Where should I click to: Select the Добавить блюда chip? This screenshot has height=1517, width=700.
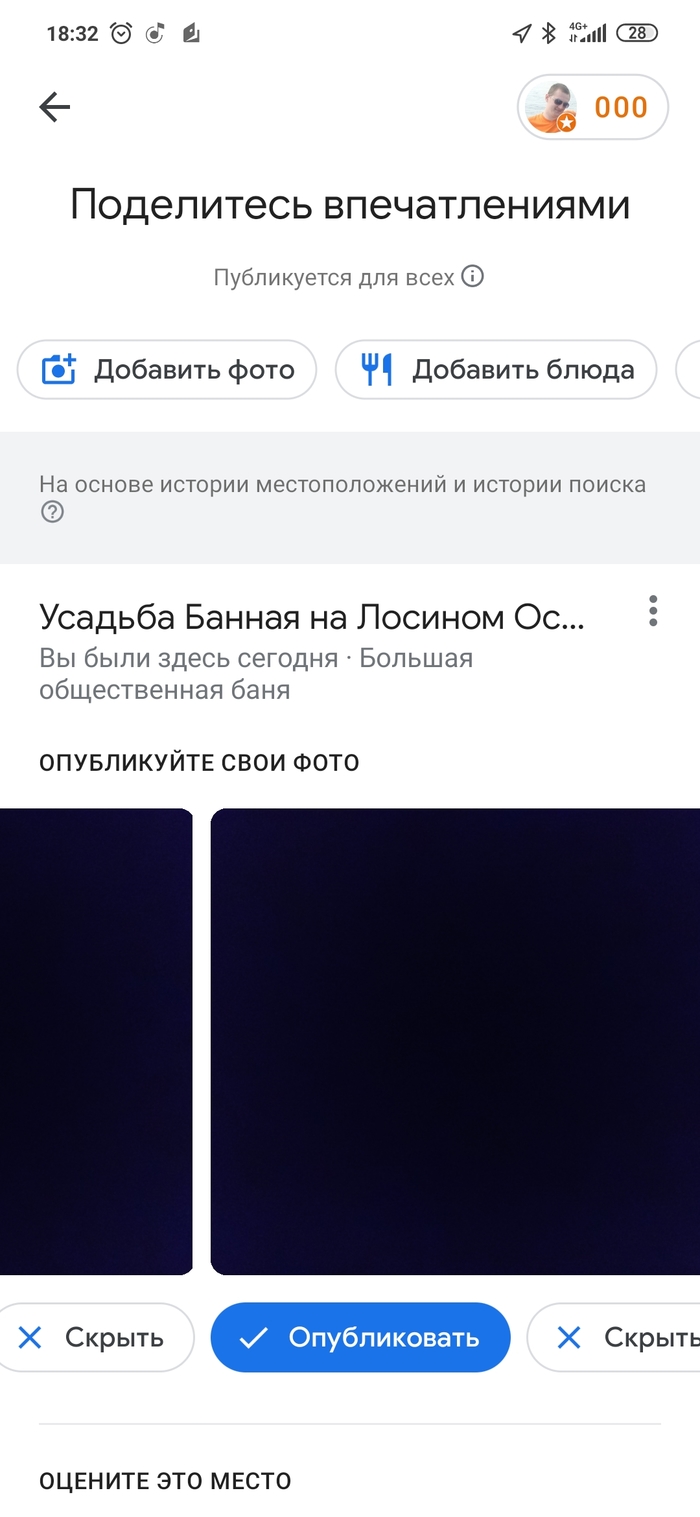coord(496,370)
